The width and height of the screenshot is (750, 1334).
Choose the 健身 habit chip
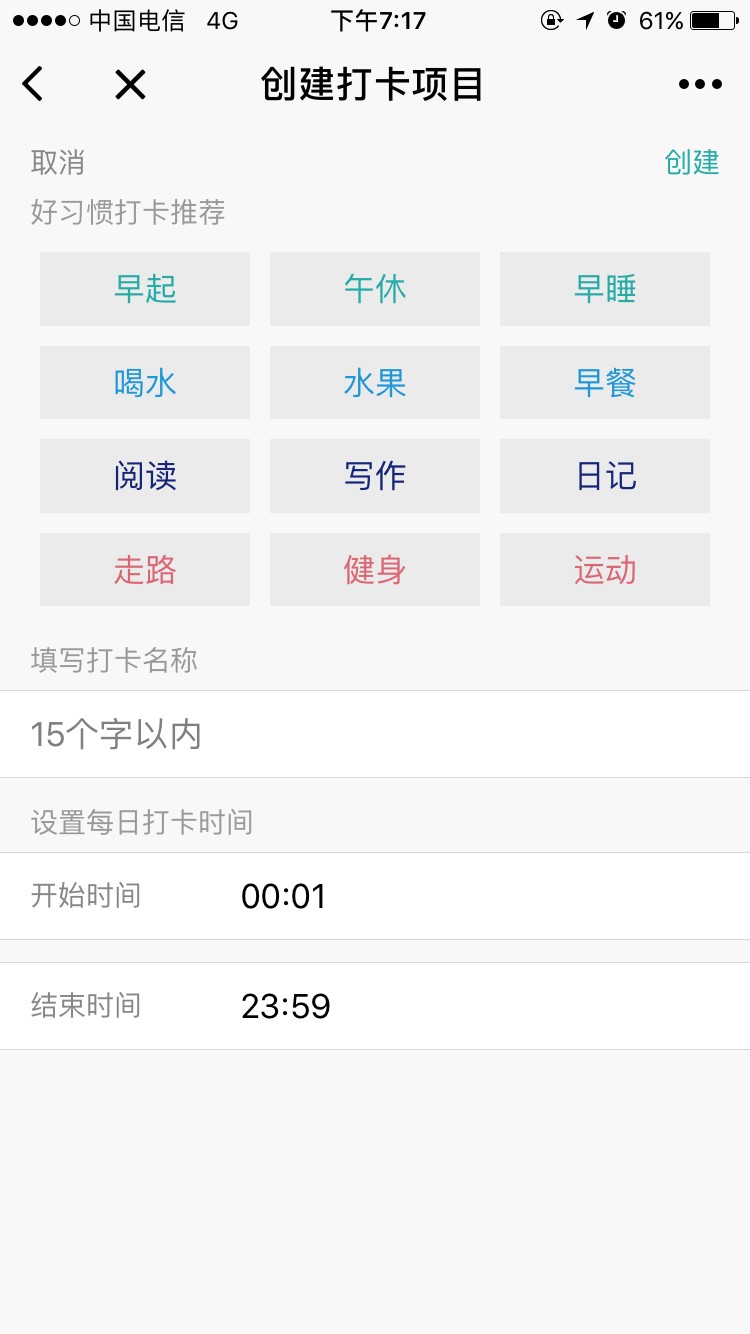(x=375, y=570)
